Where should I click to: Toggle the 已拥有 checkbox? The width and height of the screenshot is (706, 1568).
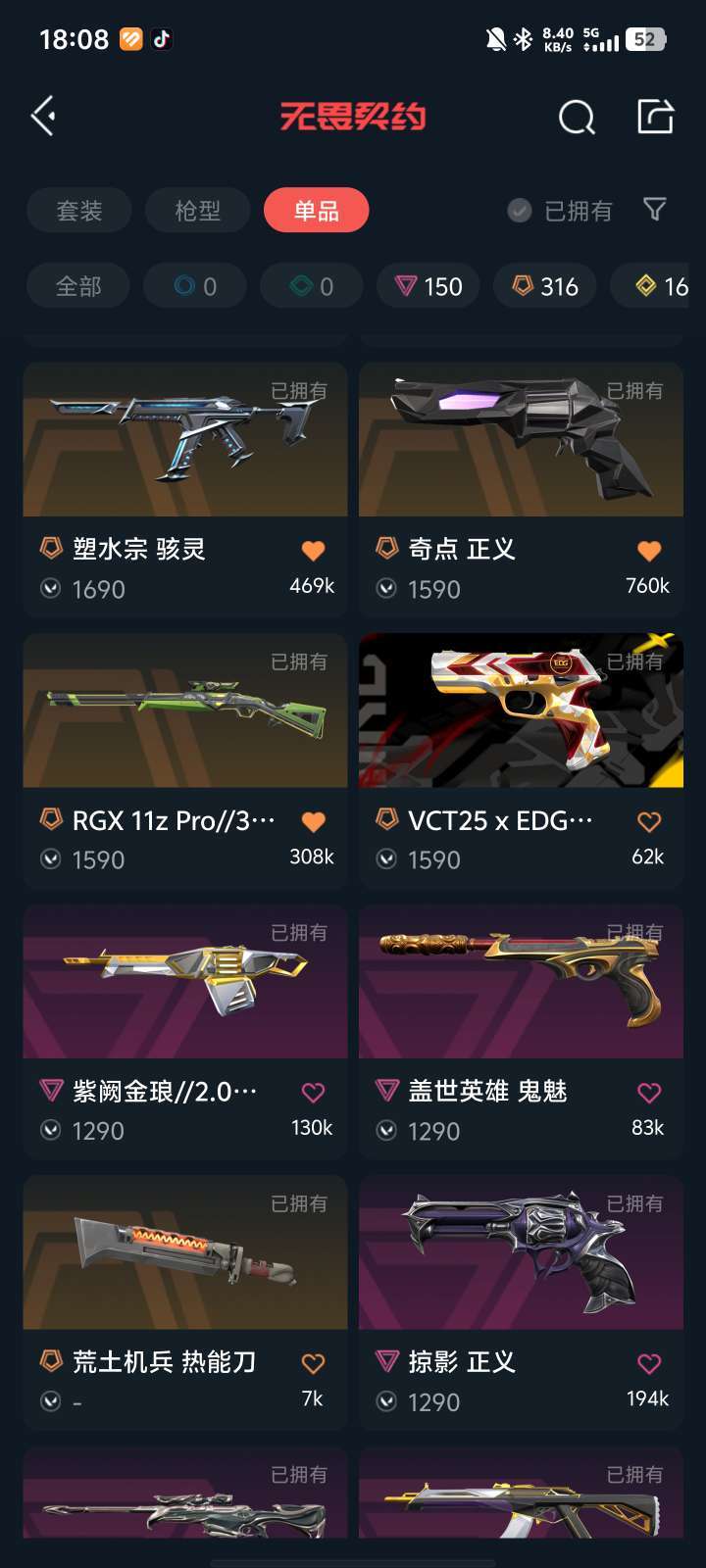click(520, 211)
